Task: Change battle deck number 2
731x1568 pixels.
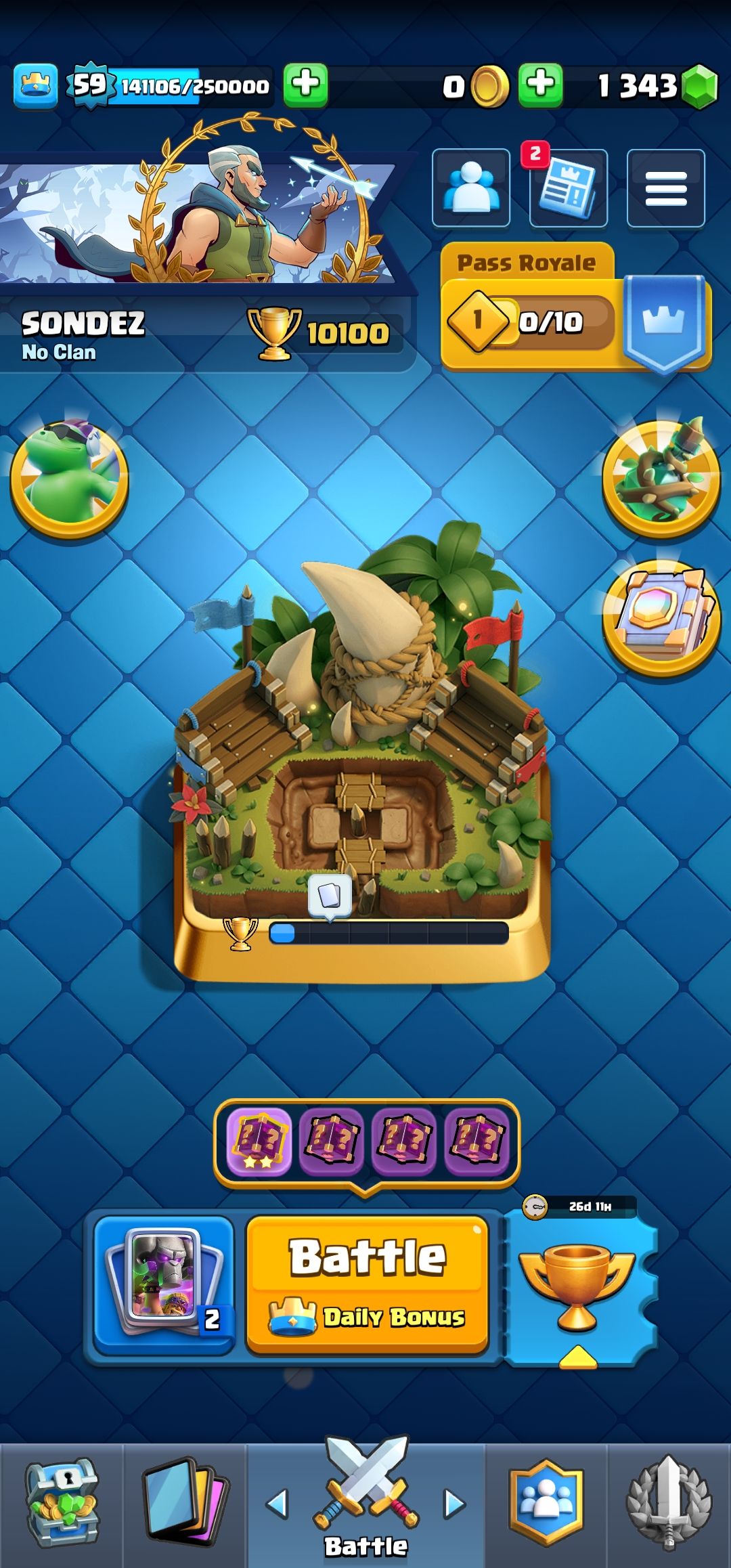Action: coord(164,1284)
